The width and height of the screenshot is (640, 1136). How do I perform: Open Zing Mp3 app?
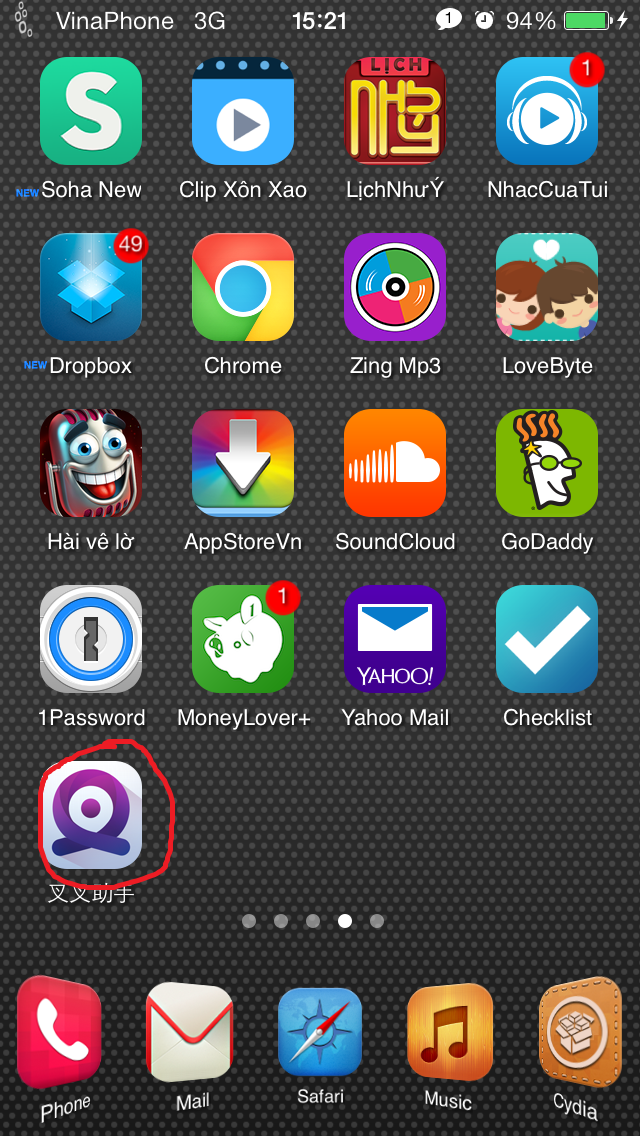click(395, 286)
